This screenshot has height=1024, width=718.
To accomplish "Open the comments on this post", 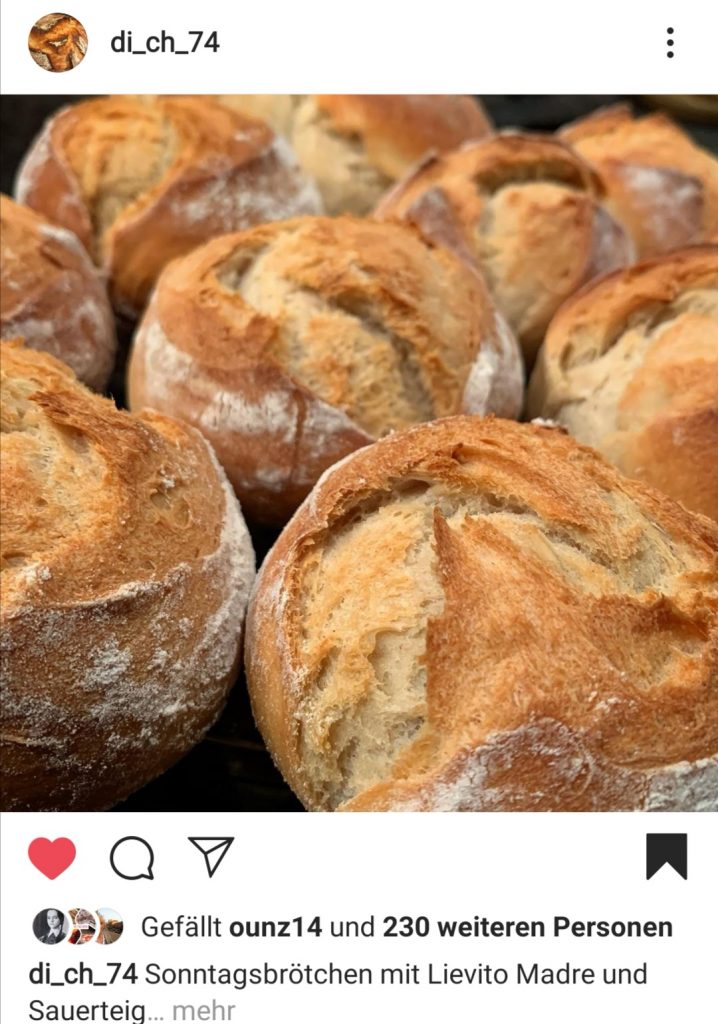I will [x=132, y=857].
